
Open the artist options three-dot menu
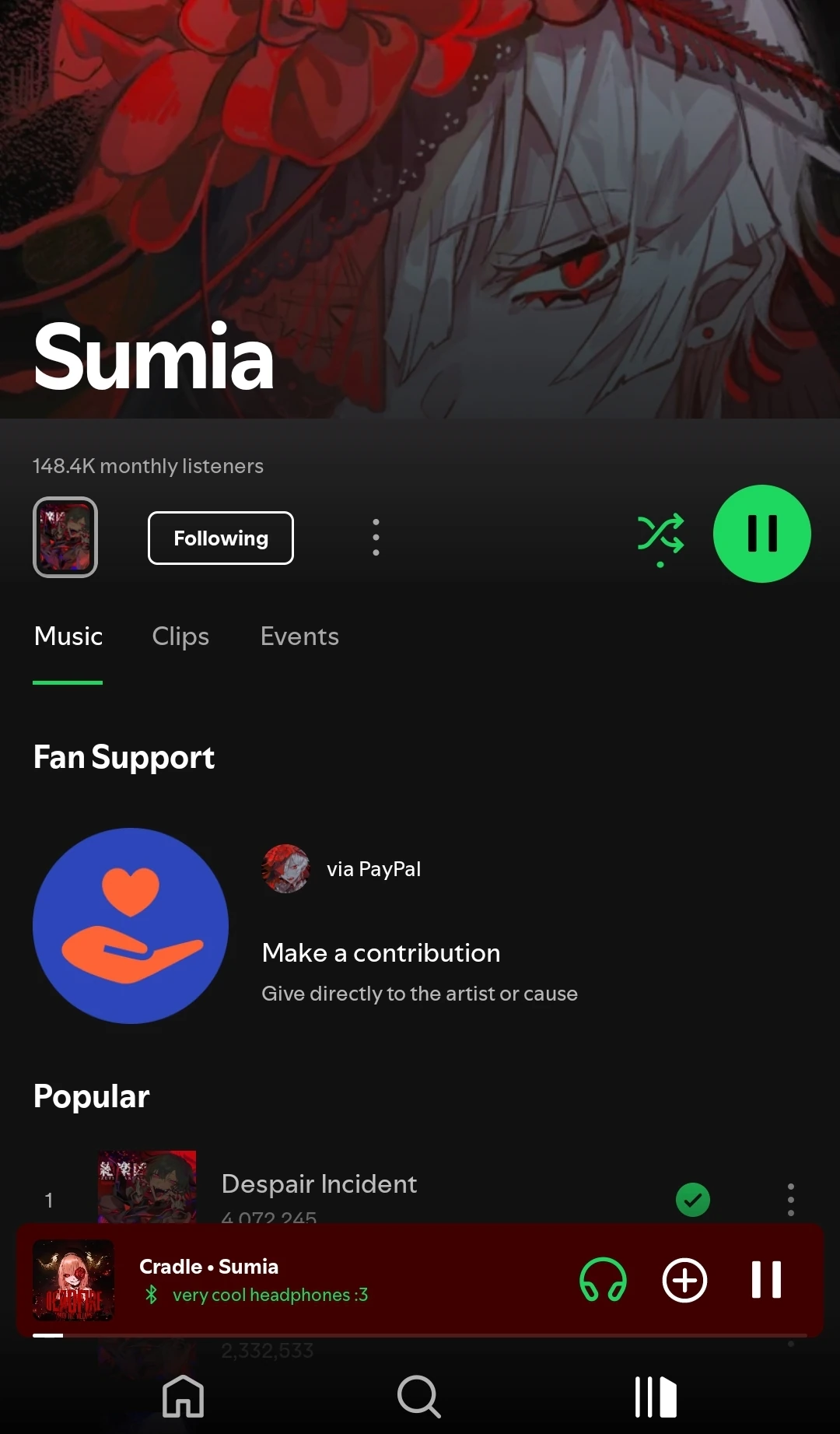coord(376,536)
